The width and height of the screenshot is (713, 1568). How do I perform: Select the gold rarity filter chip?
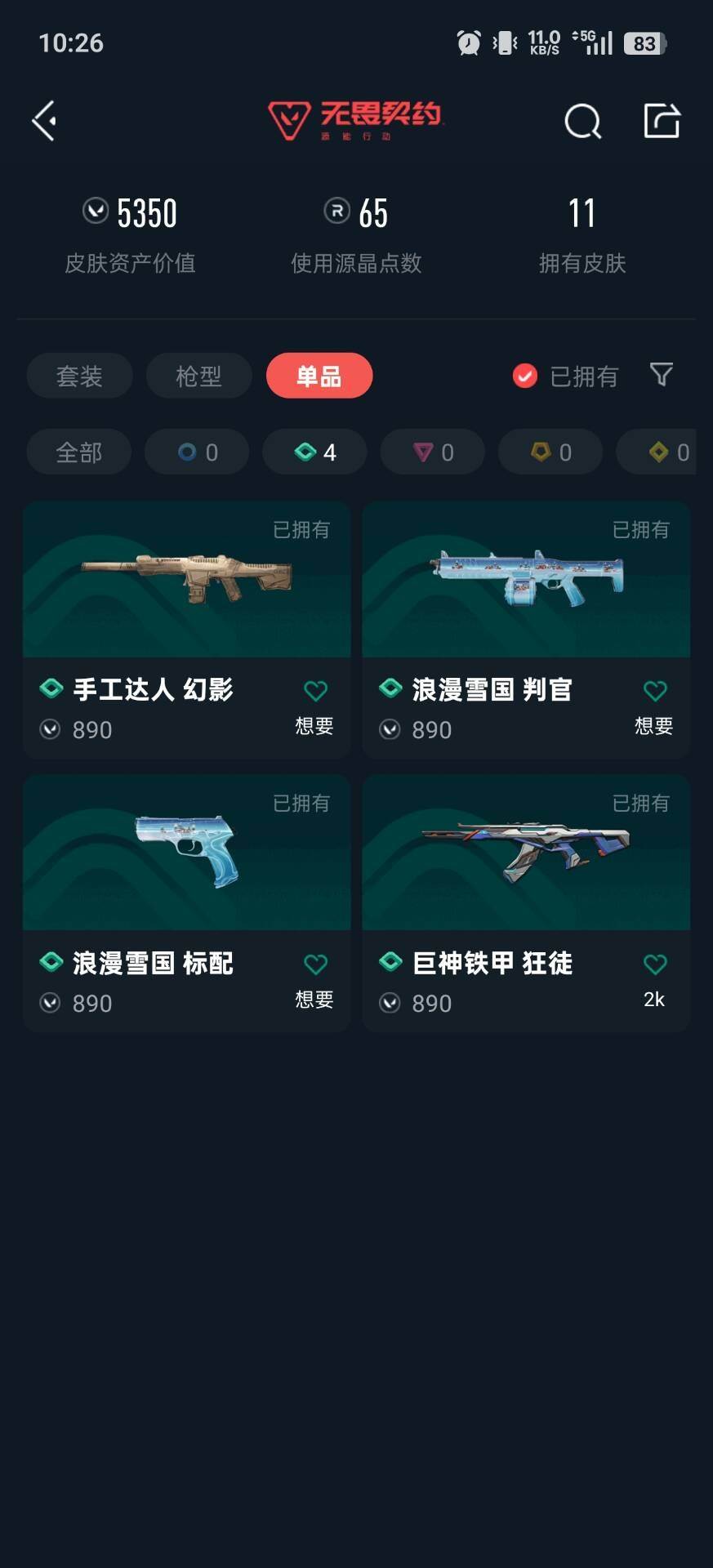(x=550, y=452)
